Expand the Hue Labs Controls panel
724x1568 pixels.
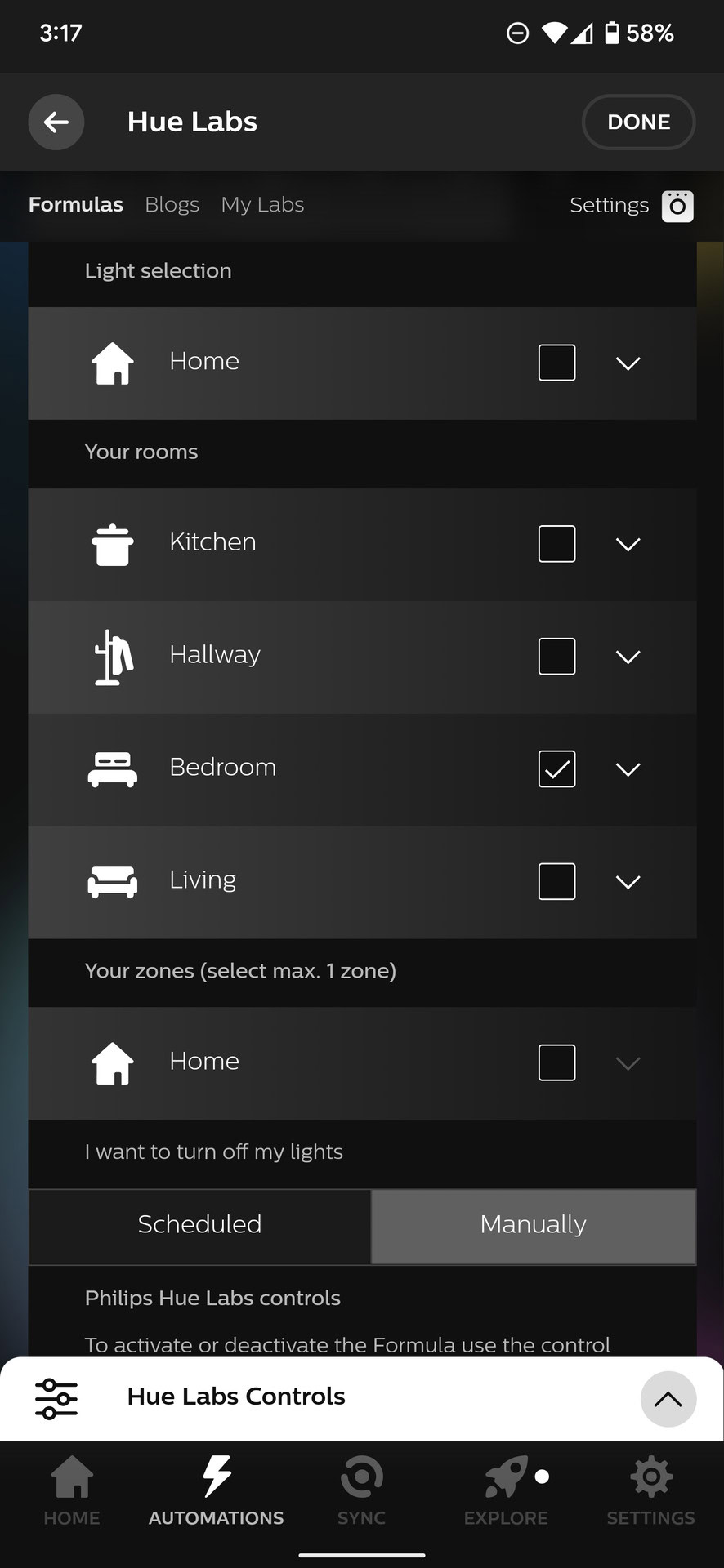pyautogui.click(x=668, y=1399)
